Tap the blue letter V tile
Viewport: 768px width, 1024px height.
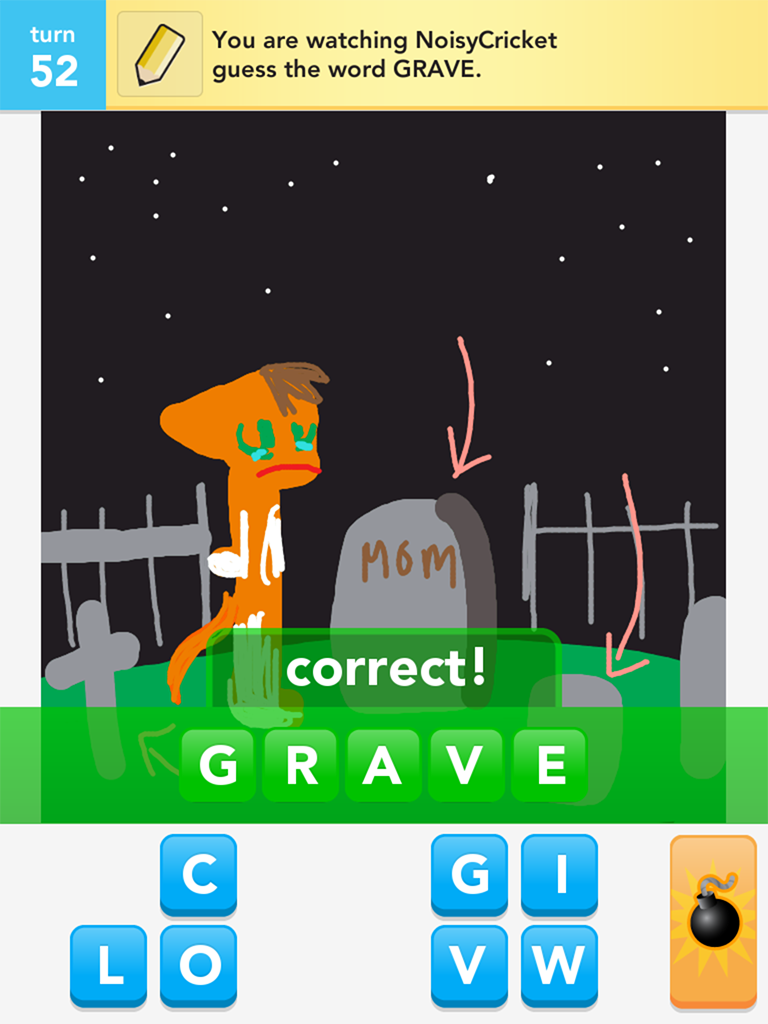click(x=469, y=965)
